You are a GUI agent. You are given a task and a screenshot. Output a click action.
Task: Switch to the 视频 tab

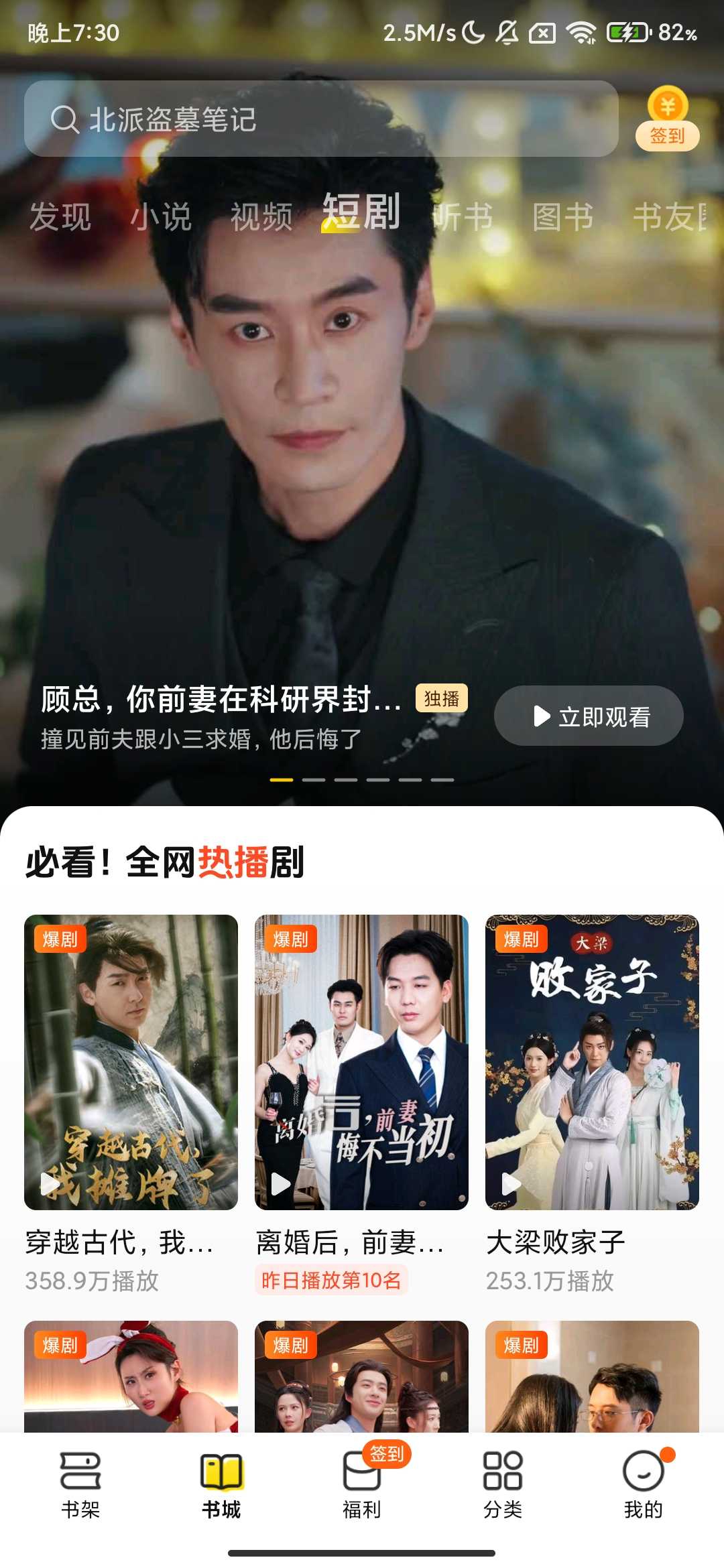click(261, 217)
